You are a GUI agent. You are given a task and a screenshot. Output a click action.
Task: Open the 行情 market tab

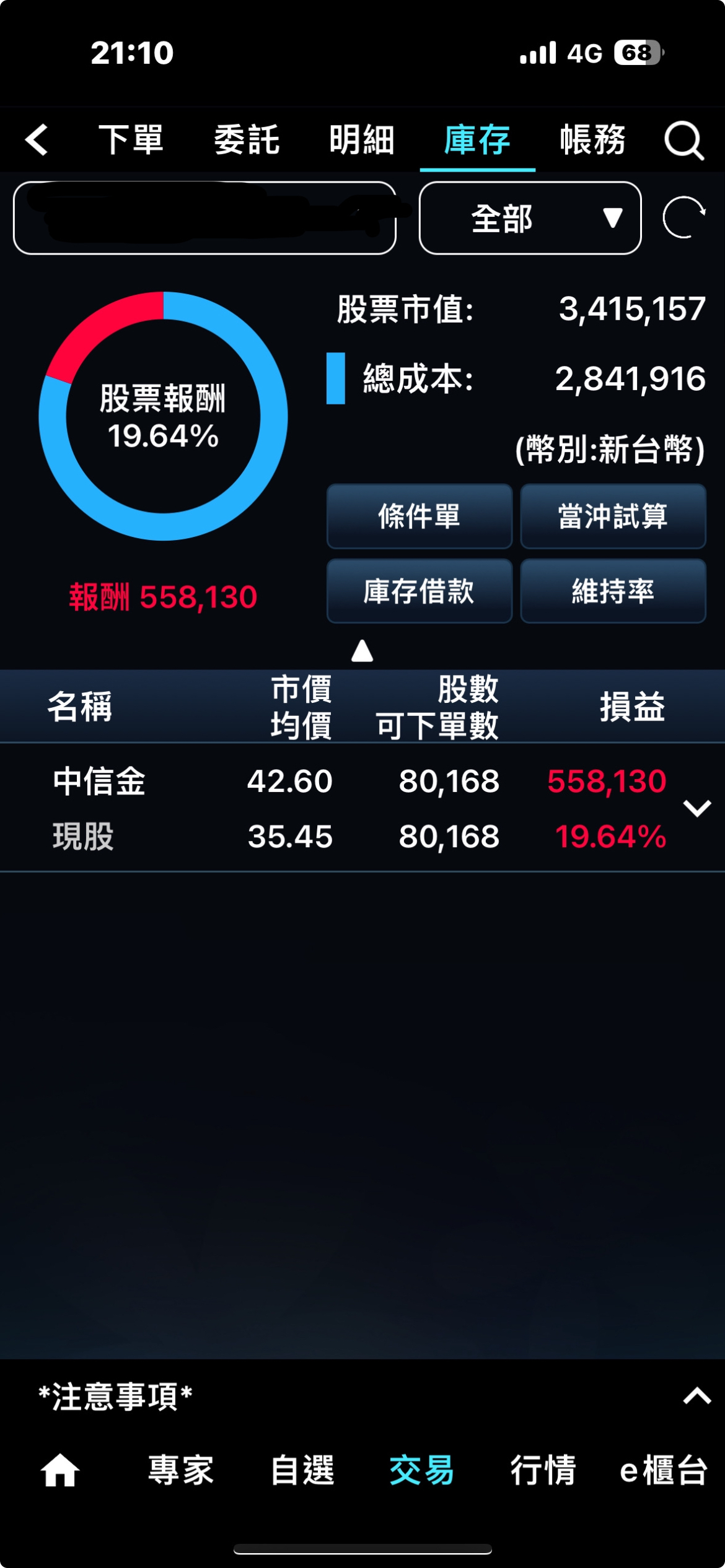[x=543, y=1470]
